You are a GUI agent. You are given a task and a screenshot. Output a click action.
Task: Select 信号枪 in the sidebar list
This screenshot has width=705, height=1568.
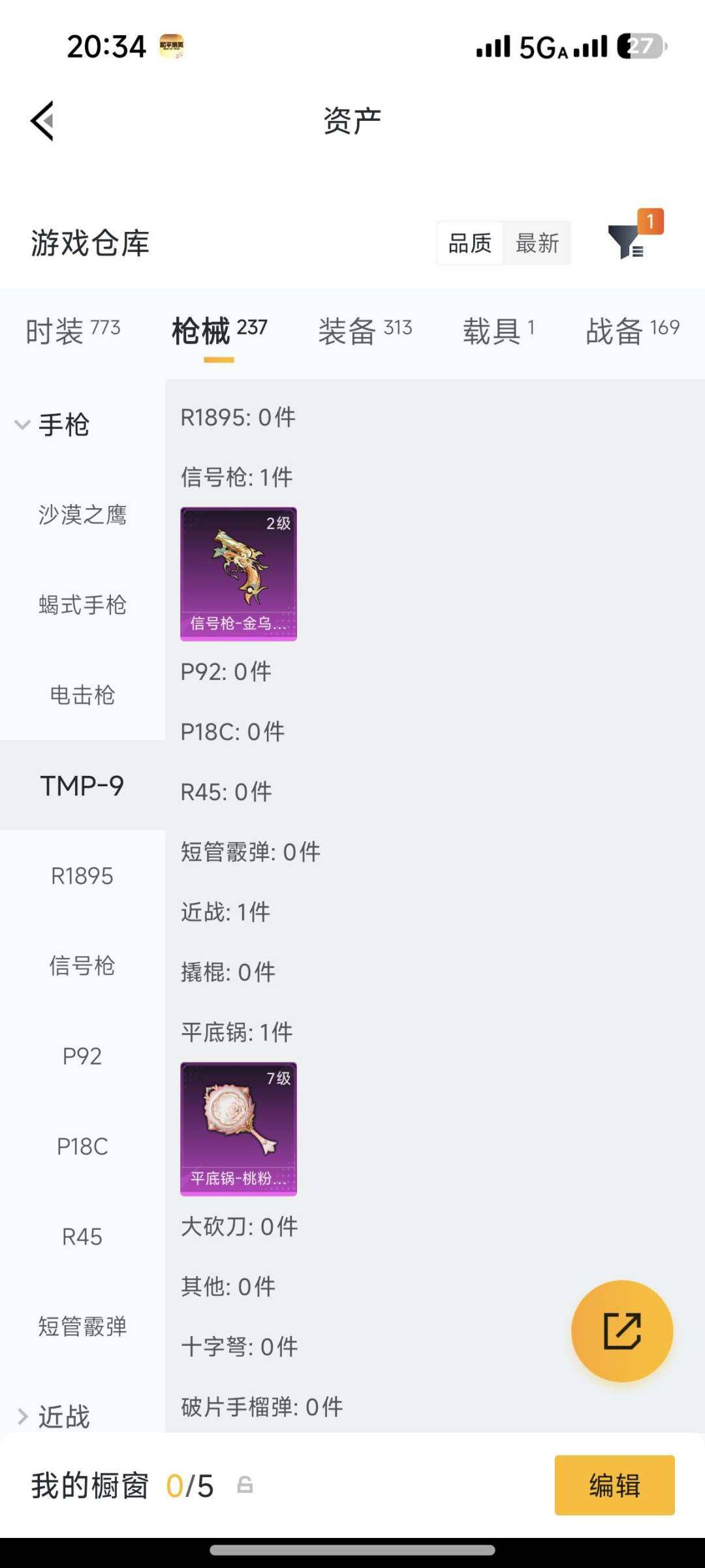[x=82, y=967]
